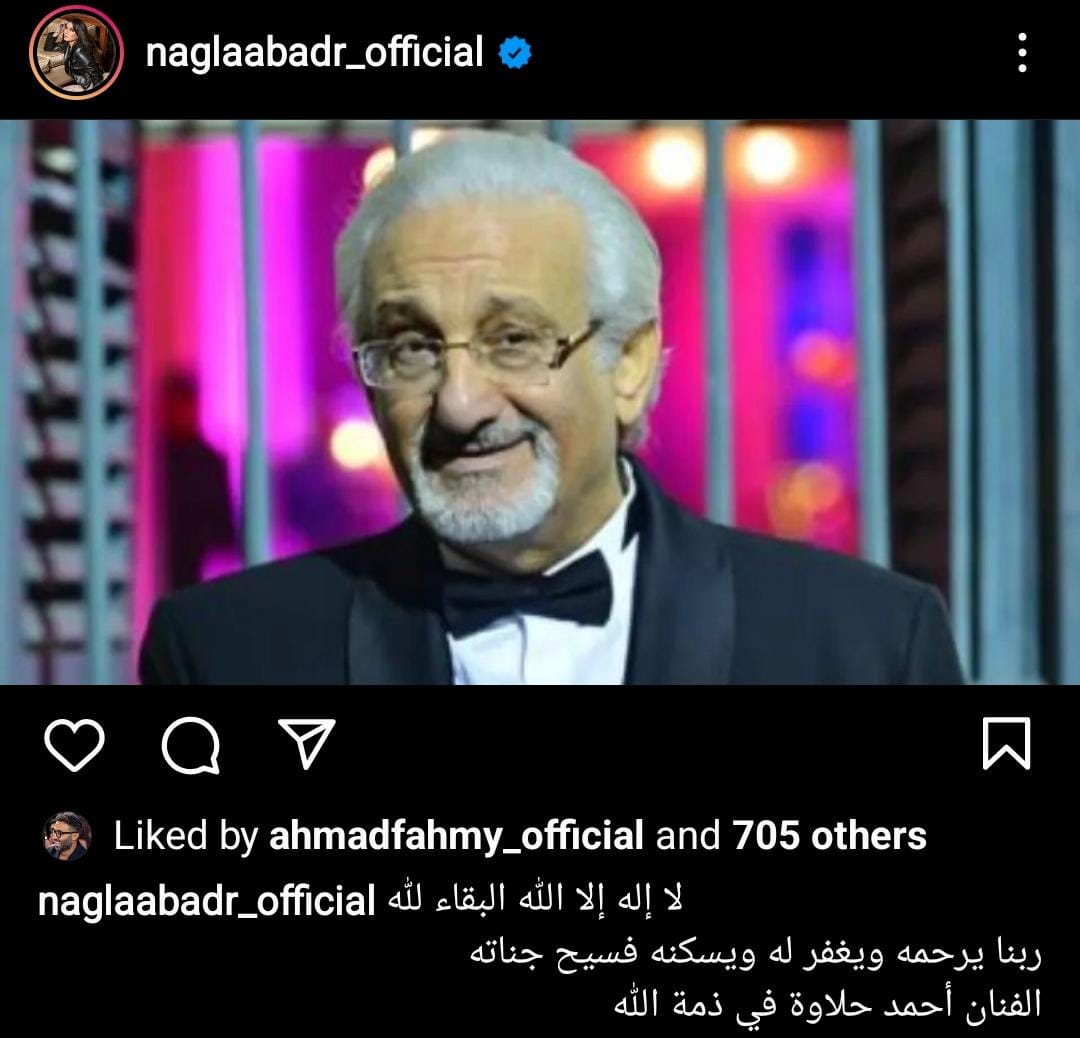Open naglaabadr_official's profile picture
1080x1038 pixels.
coord(77,54)
